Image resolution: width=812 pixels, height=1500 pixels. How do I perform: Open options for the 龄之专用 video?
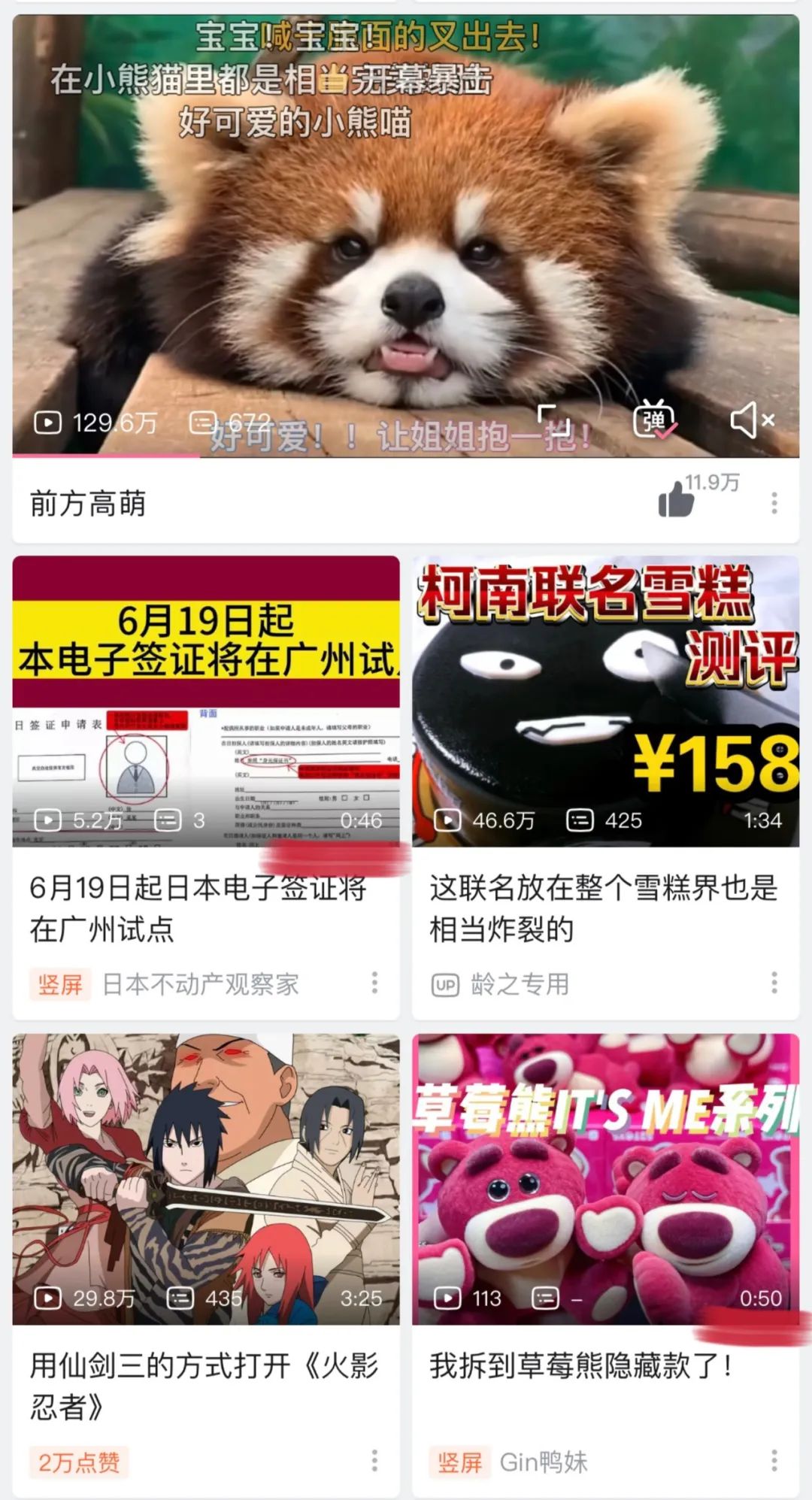[774, 983]
